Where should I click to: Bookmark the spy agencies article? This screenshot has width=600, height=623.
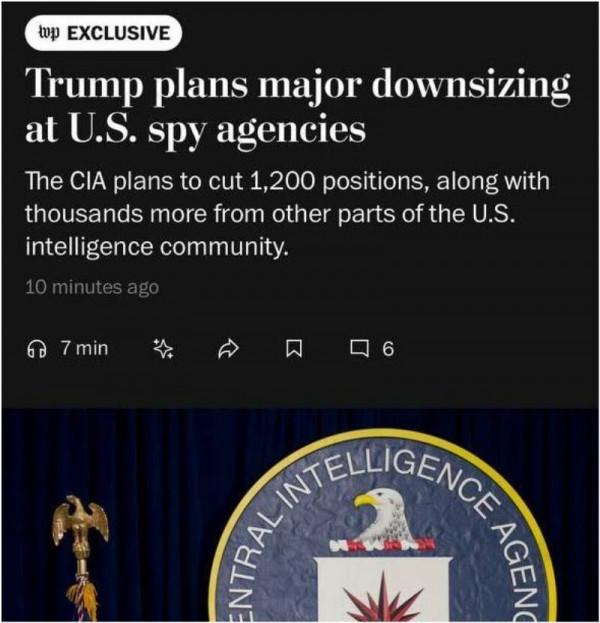[294, 349]
